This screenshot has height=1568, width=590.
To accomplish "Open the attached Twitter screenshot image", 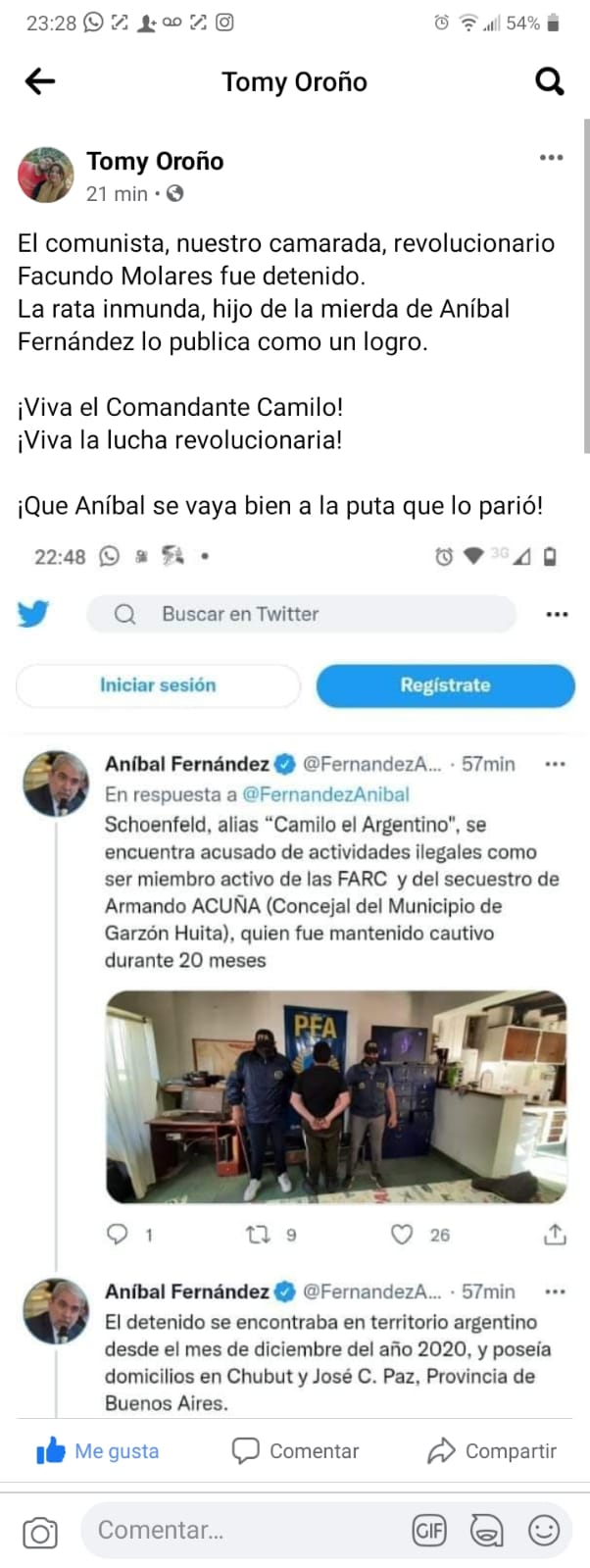I will [x=294, y=981].
